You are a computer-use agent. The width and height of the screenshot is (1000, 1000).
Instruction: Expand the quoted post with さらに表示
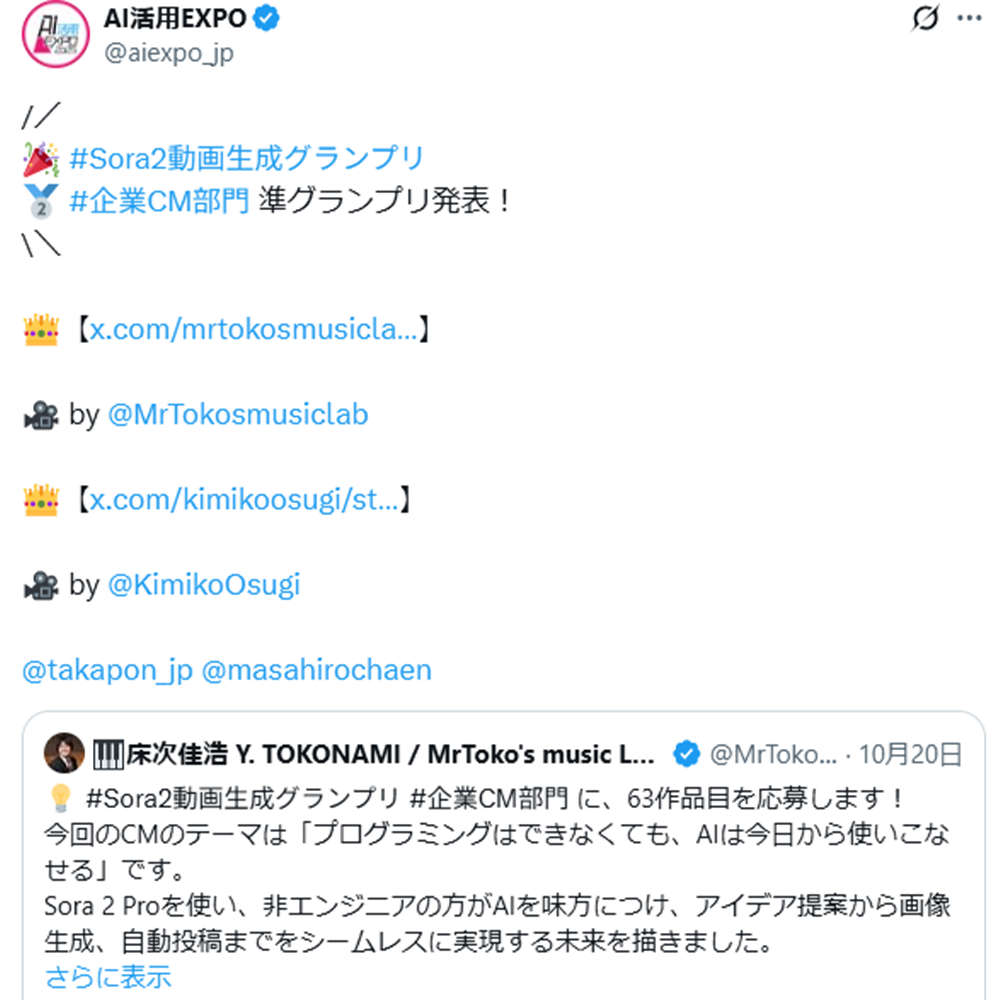coord(108,976)
